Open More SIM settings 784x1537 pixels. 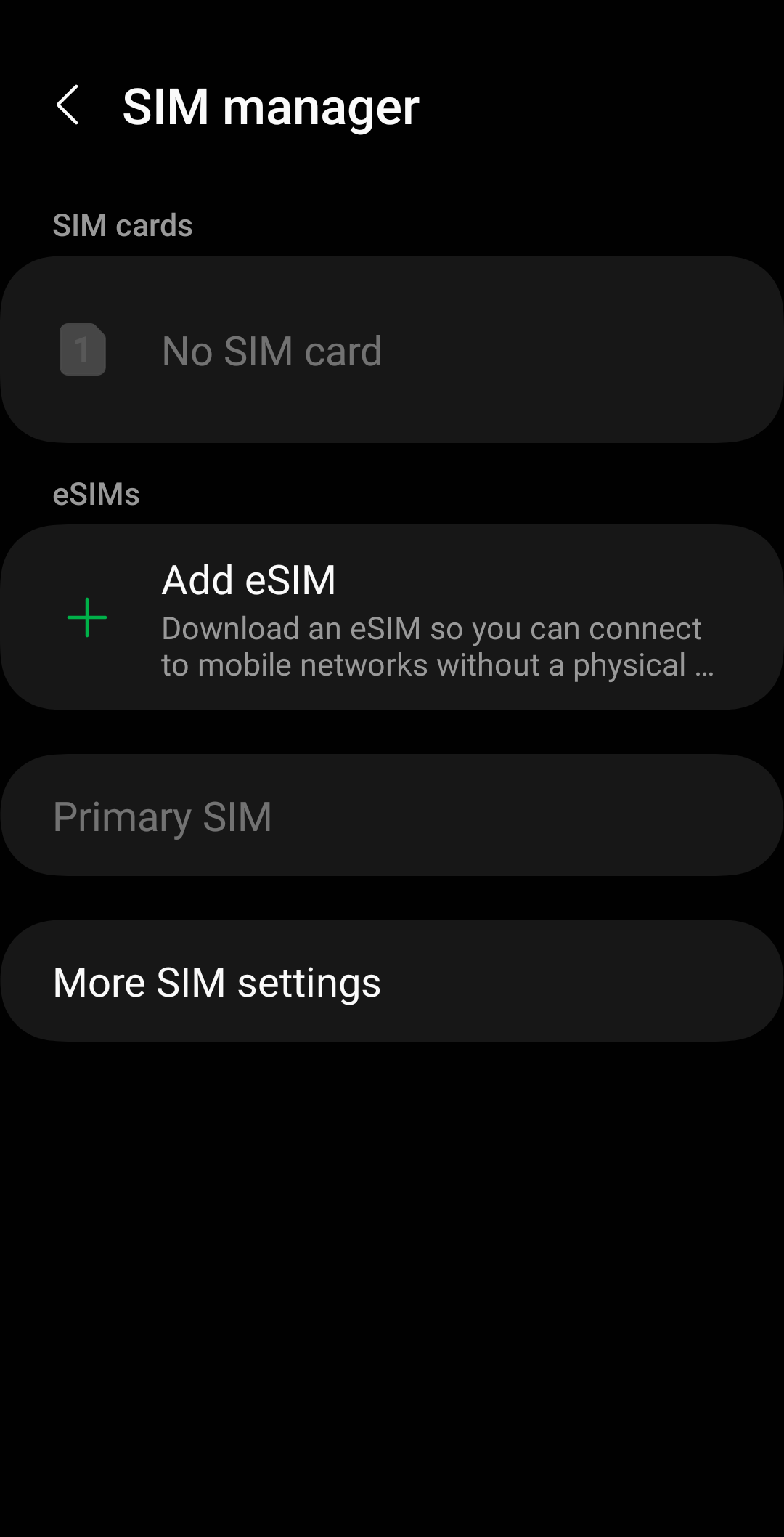click(392, 981)
